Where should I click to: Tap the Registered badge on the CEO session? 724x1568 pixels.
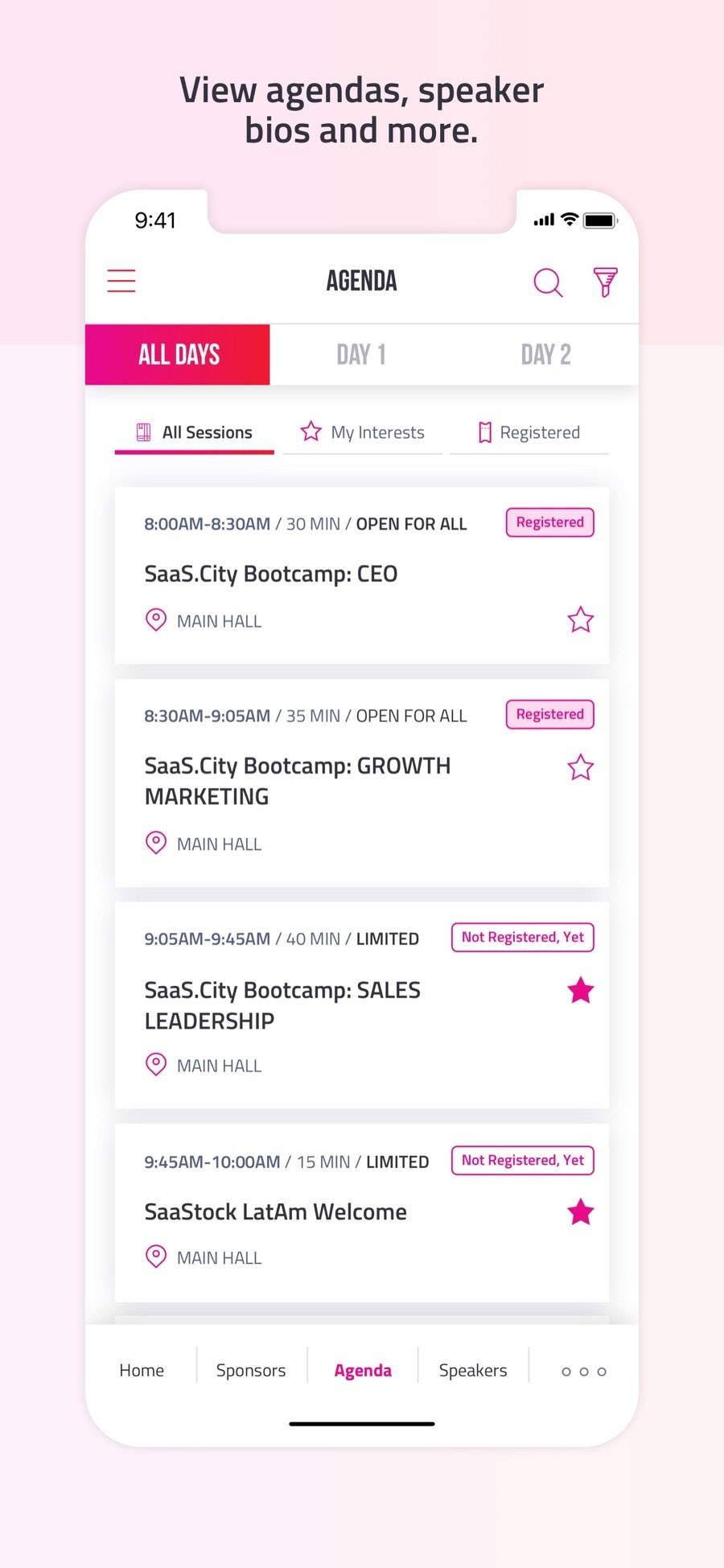coord(549,522)
